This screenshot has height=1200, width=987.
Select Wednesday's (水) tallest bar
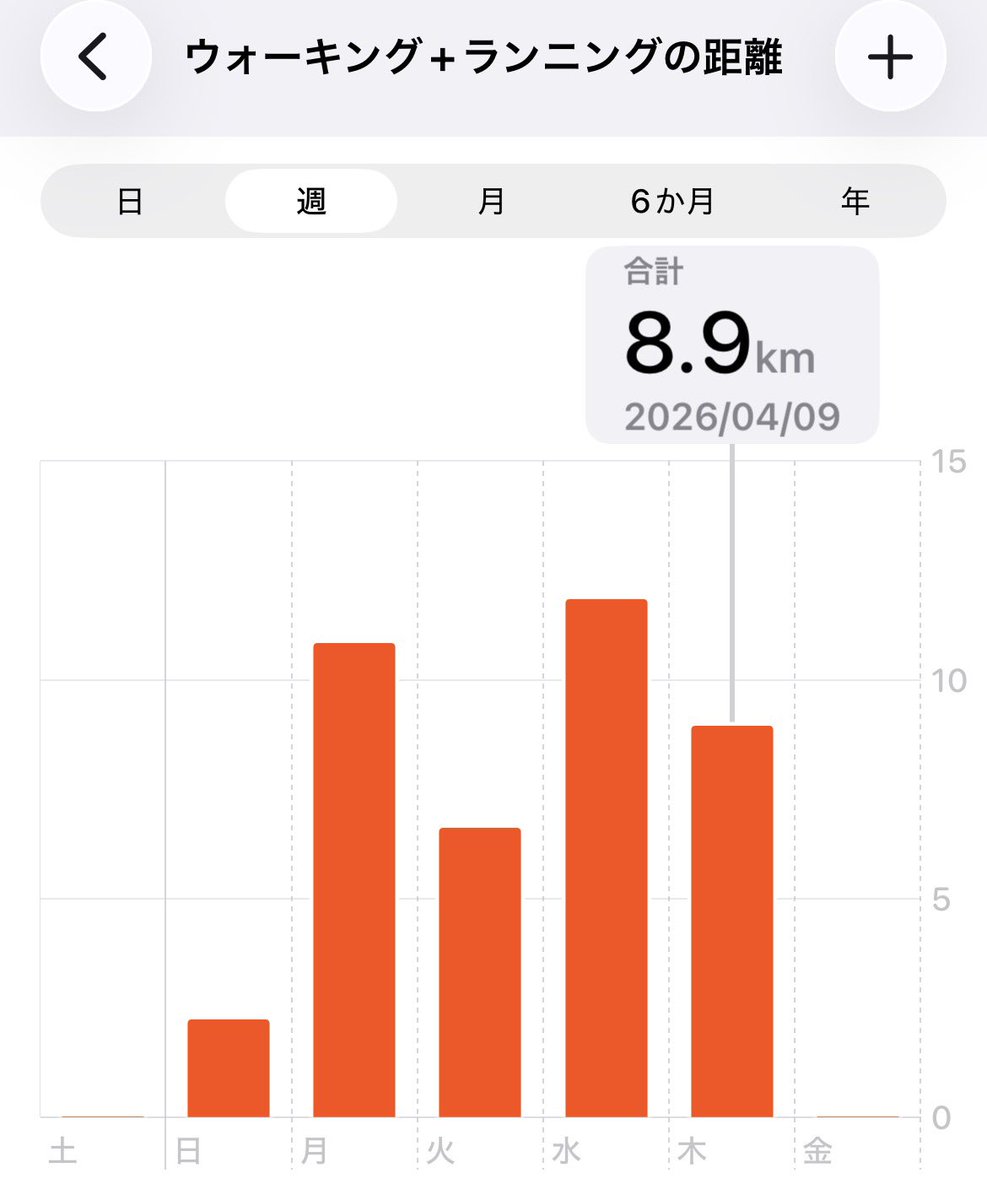point(606,858)
